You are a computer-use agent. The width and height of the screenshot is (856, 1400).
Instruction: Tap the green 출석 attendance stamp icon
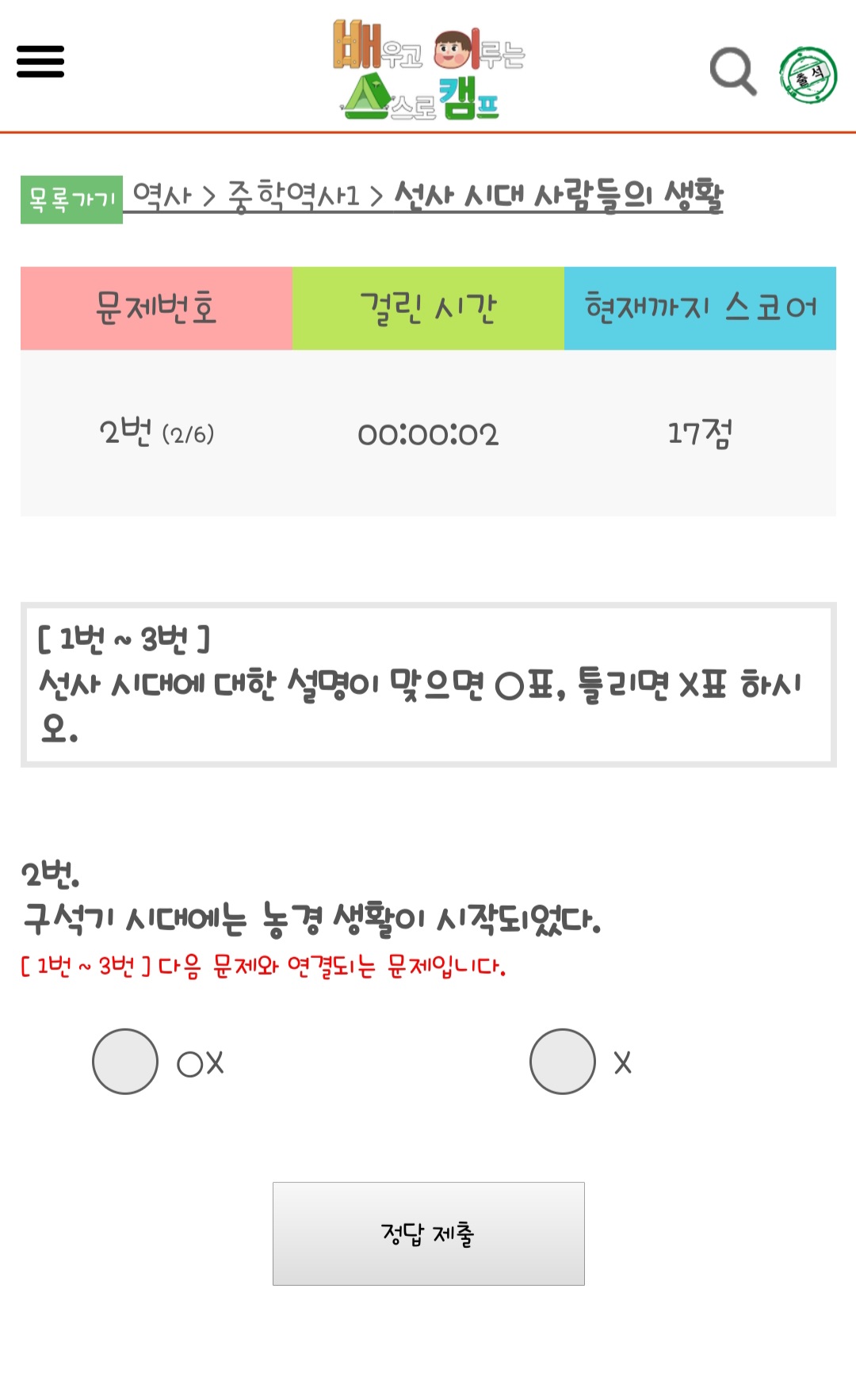pos(808,75)
